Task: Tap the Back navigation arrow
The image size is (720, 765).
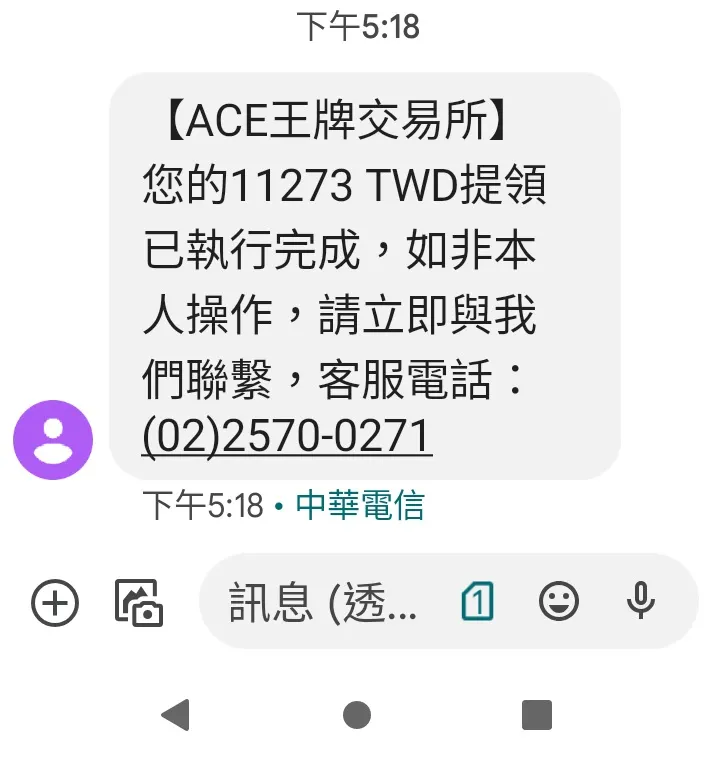Action: [x=176, y=716]
